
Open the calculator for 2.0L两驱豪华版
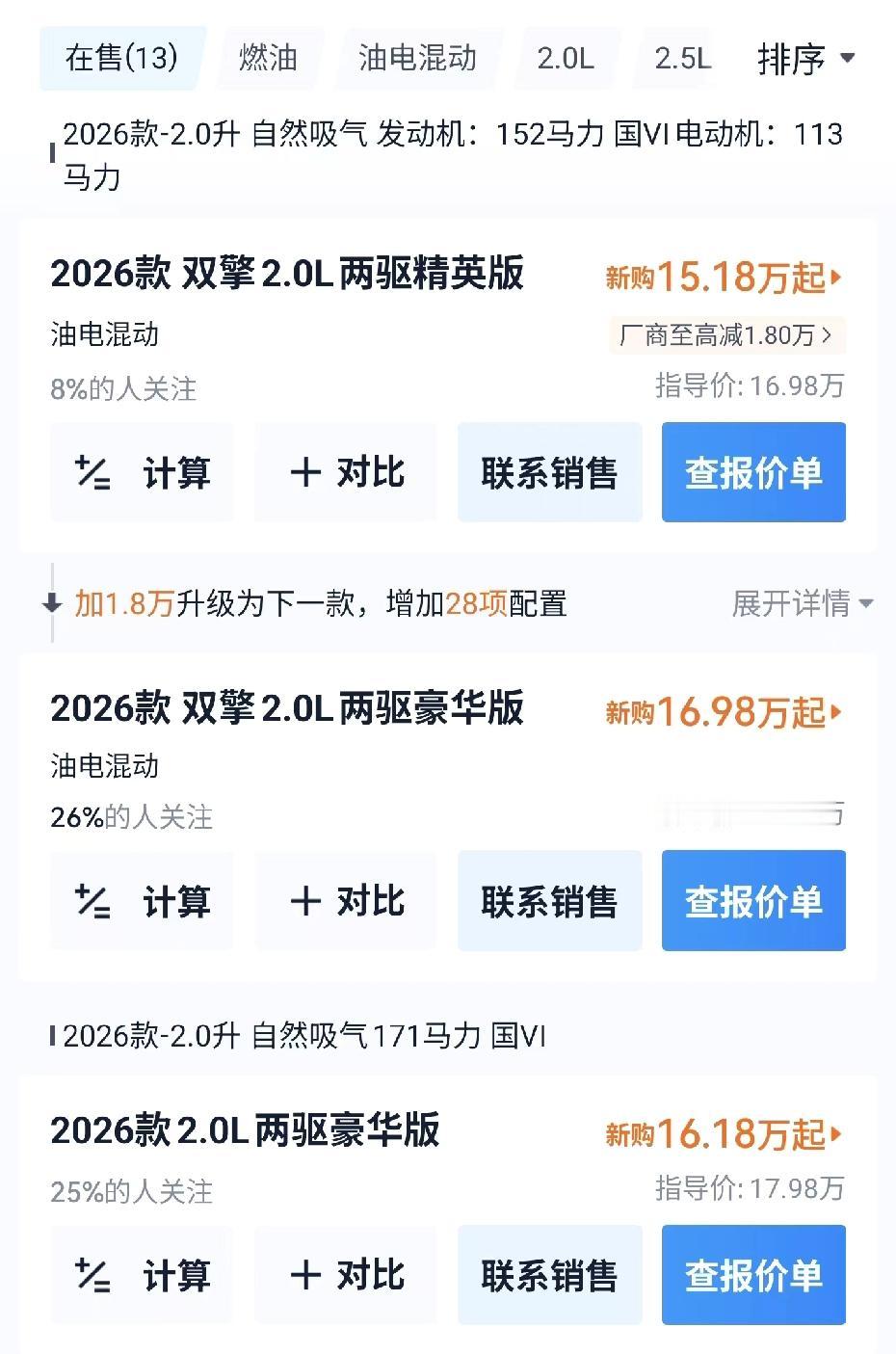coord(141,1275)
